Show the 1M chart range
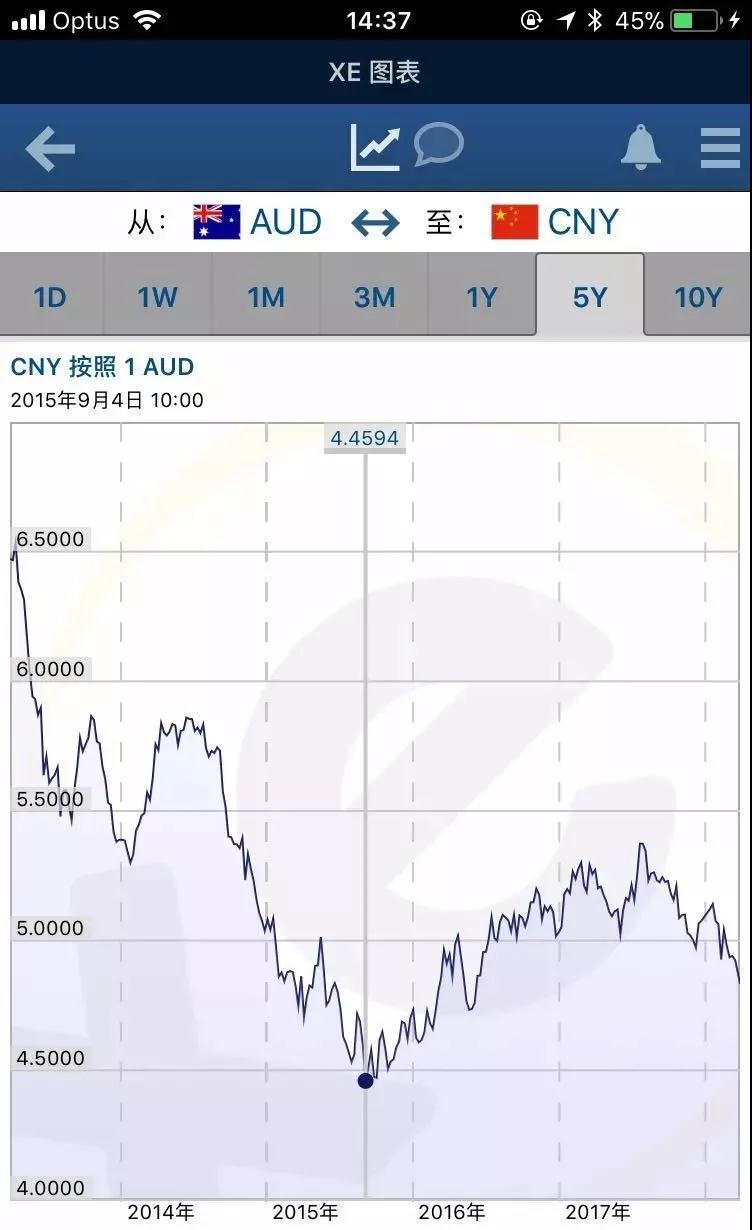The width and height of the screenshot is (752, 1230). pos(266,297)
